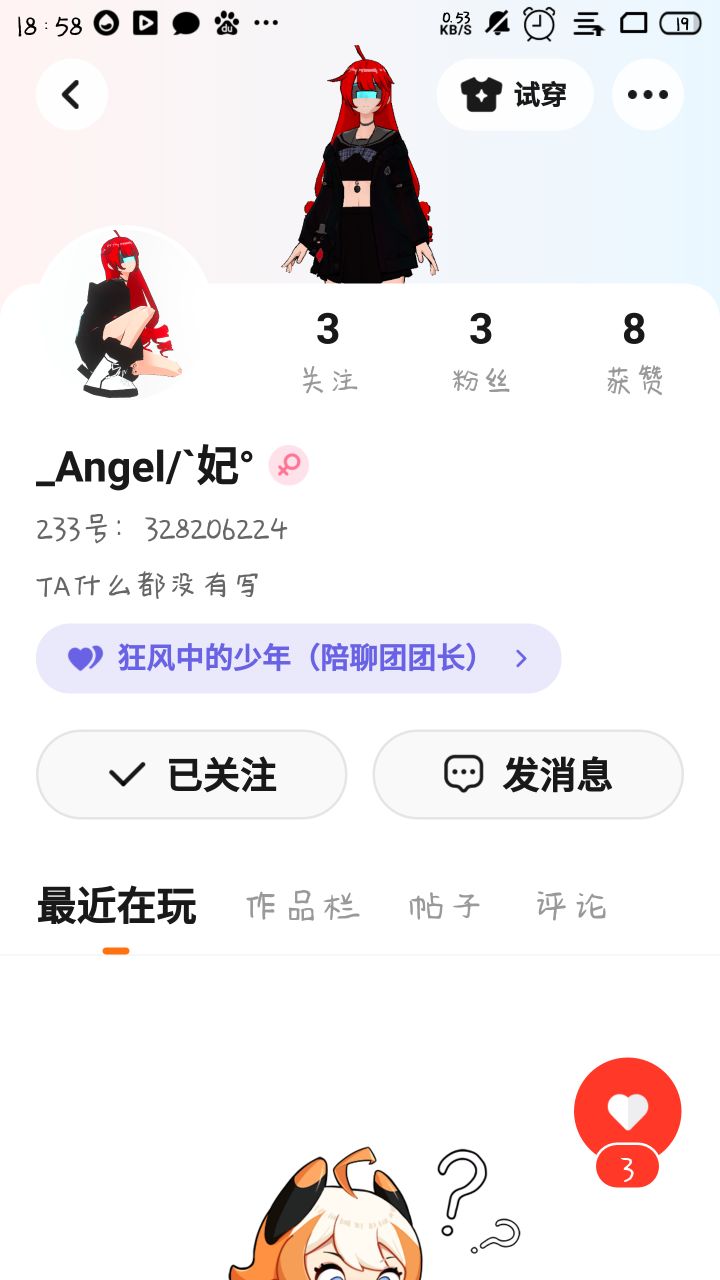The height and width of the screenshot is (1280, 720).
Task: View the 粉丝 followers list
Action: tap(481, 352)
